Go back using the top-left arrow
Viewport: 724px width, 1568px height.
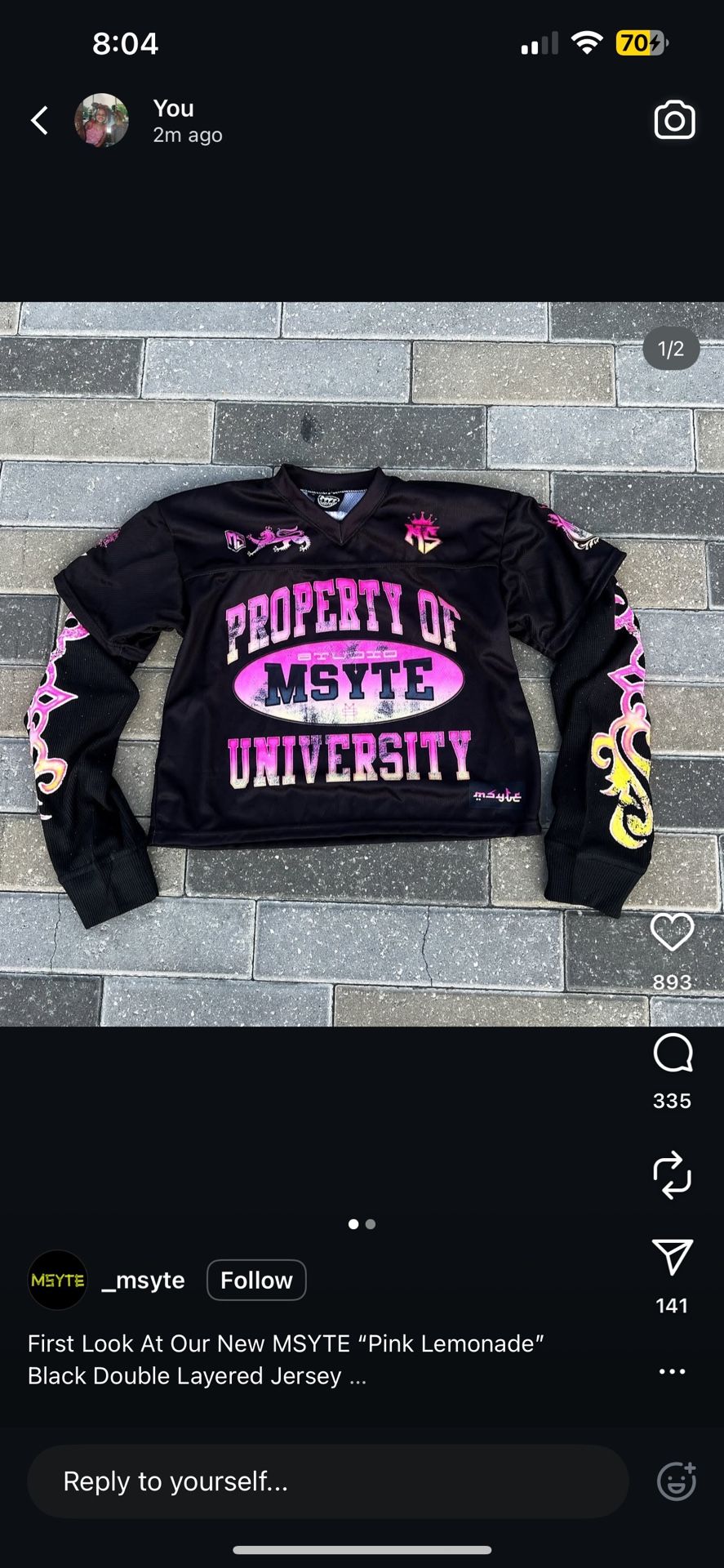(39, 120)
